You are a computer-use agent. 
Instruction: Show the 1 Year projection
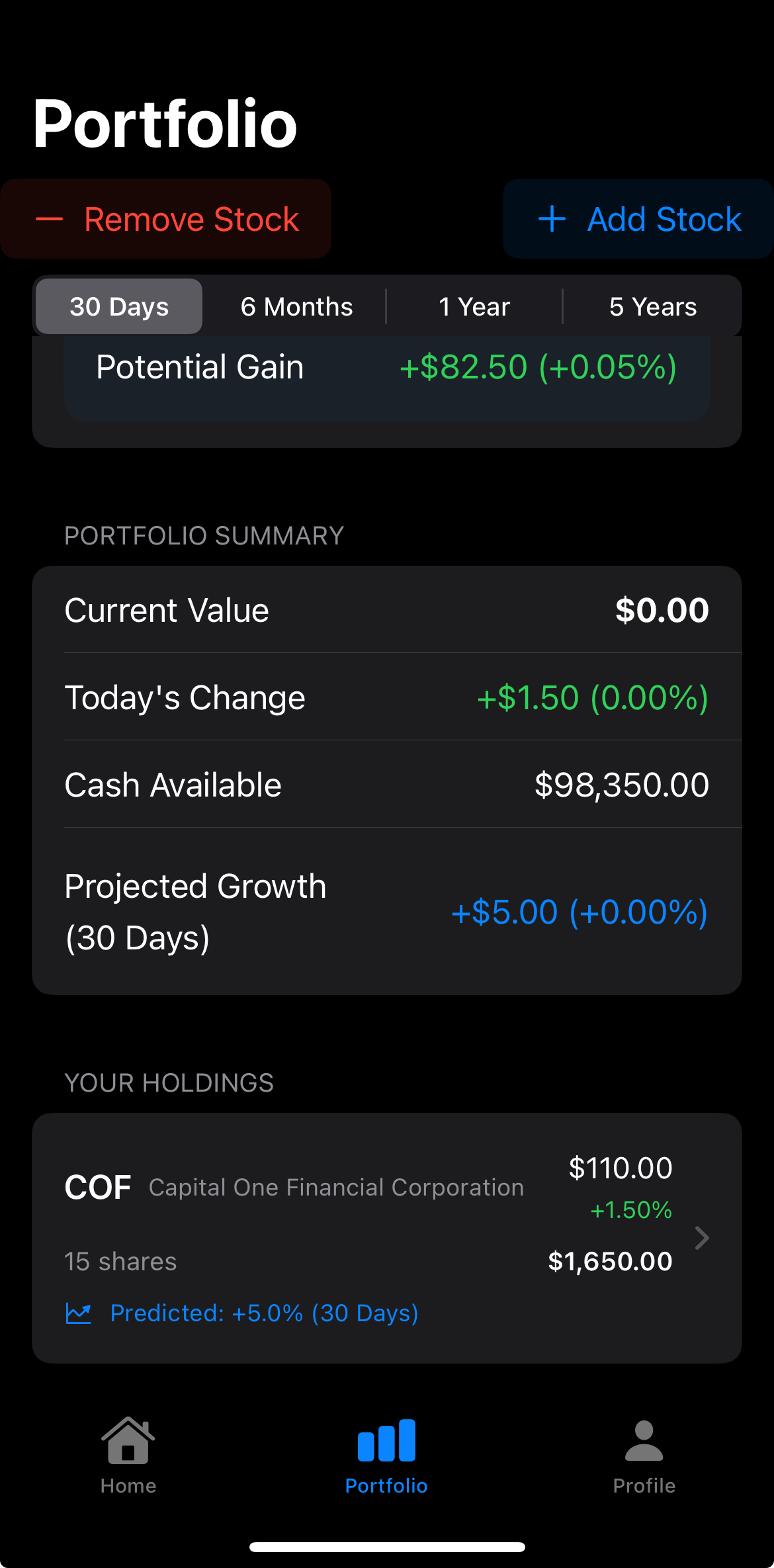(474, 307)
